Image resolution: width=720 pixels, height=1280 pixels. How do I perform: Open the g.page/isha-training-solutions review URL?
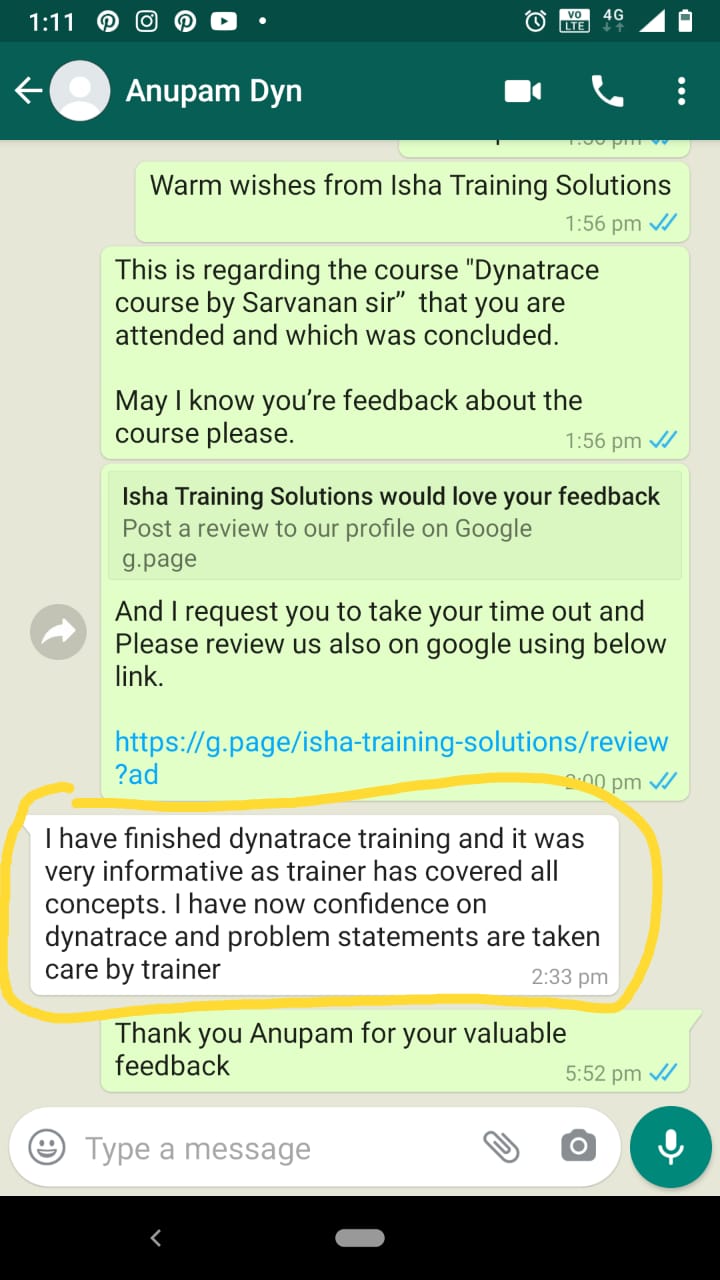point(391,757)
